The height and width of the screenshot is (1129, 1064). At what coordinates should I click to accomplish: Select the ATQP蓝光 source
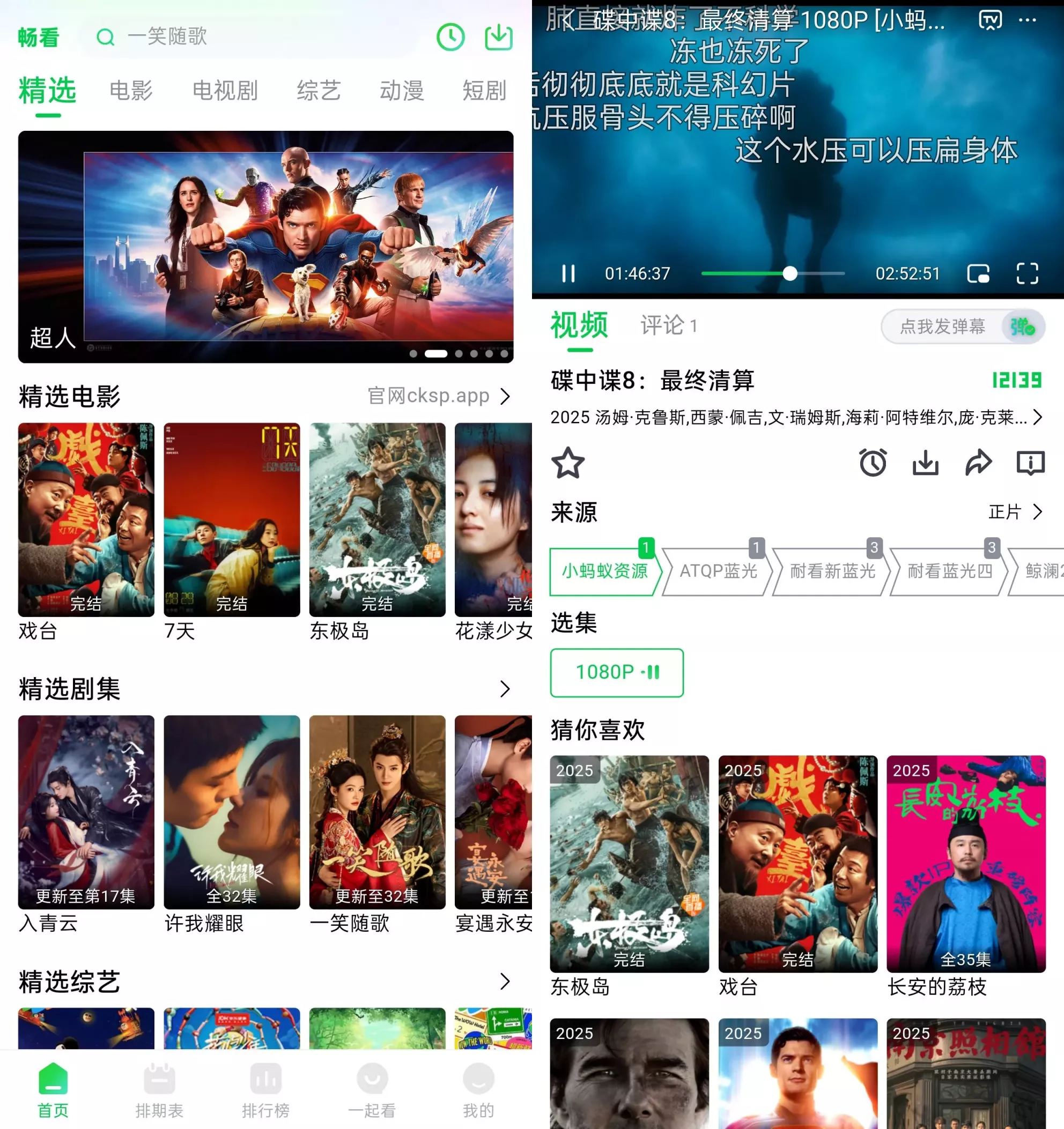click(718, 571)
